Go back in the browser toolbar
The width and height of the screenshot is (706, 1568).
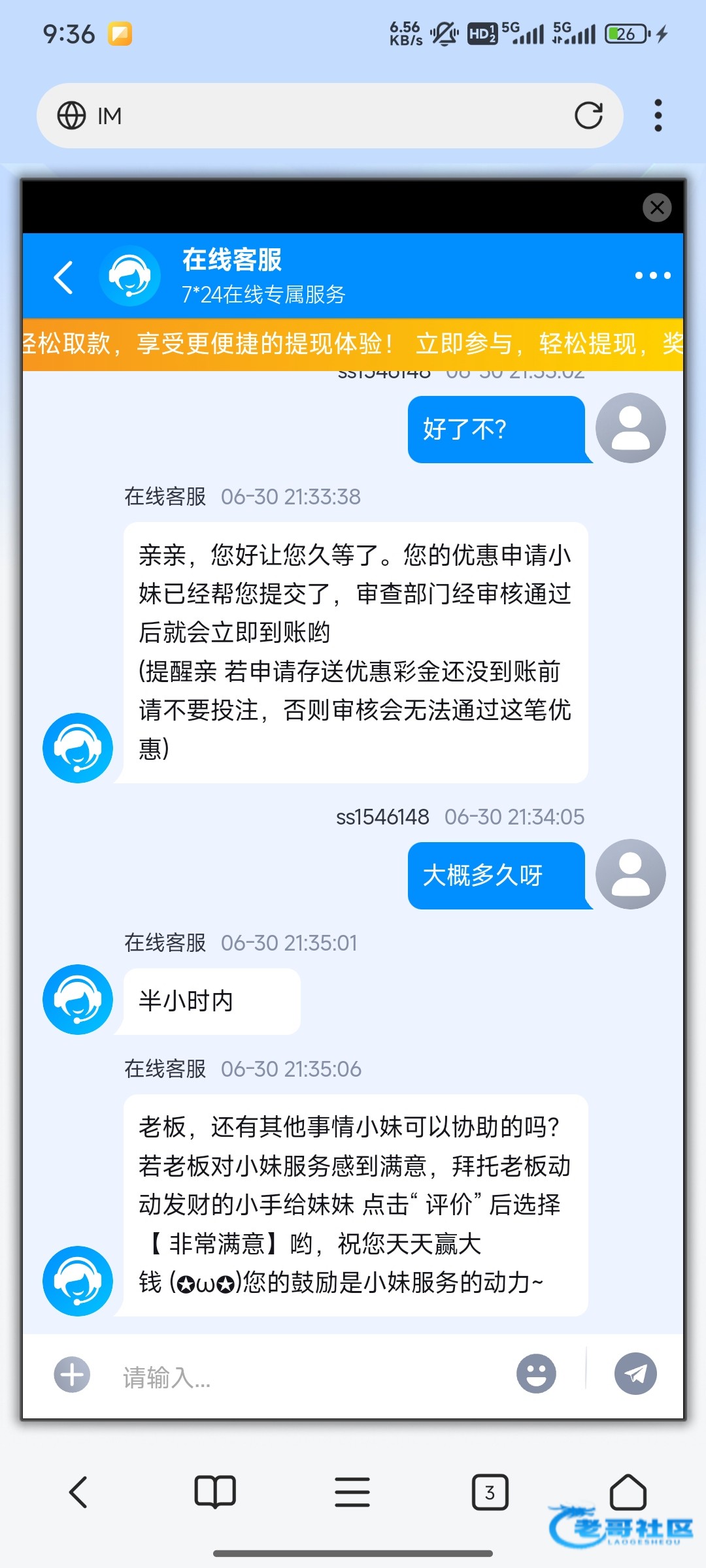(x=78, y=1492)
